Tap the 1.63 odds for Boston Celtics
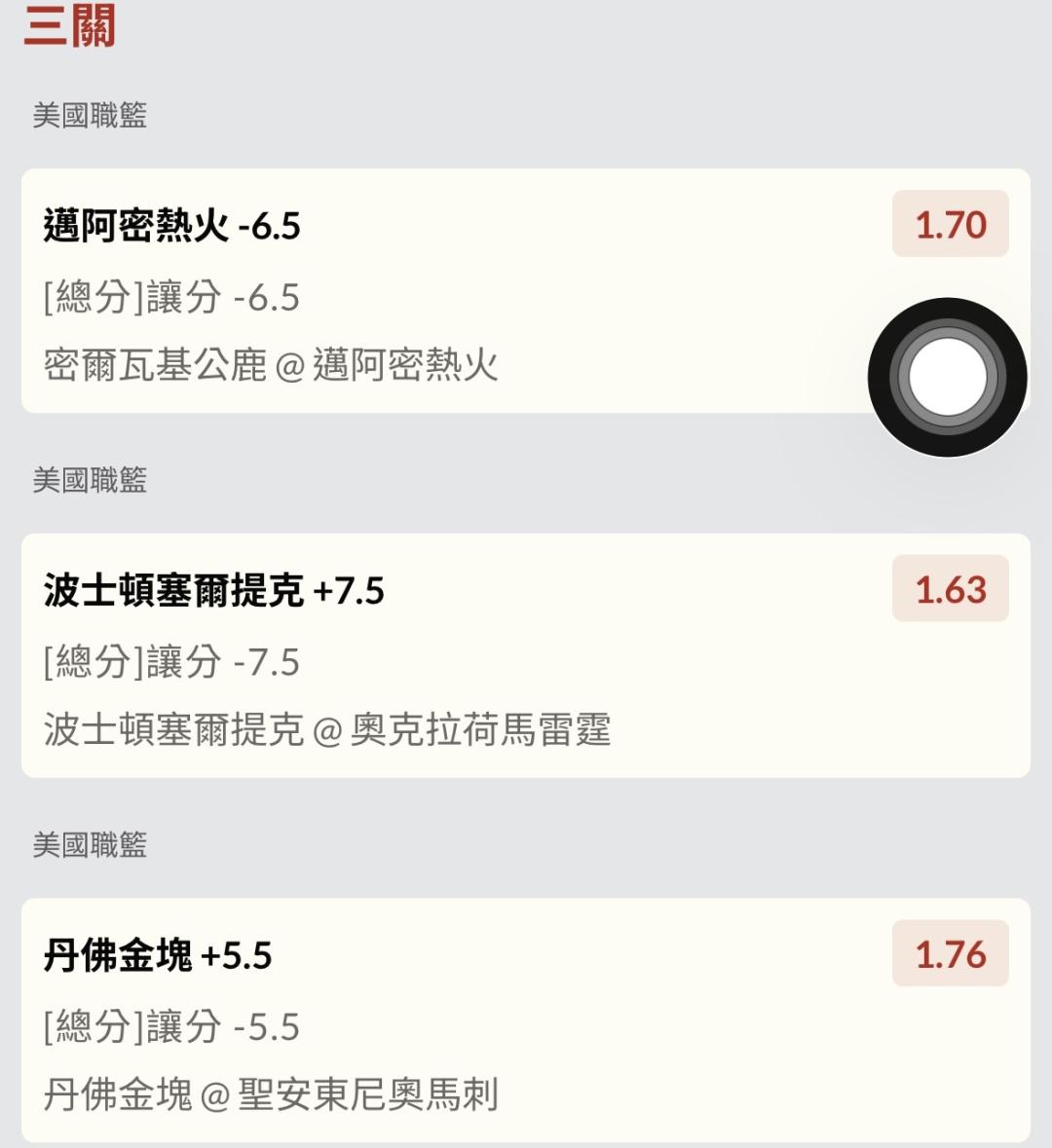1052x1148 pixels. coord(950,590)
